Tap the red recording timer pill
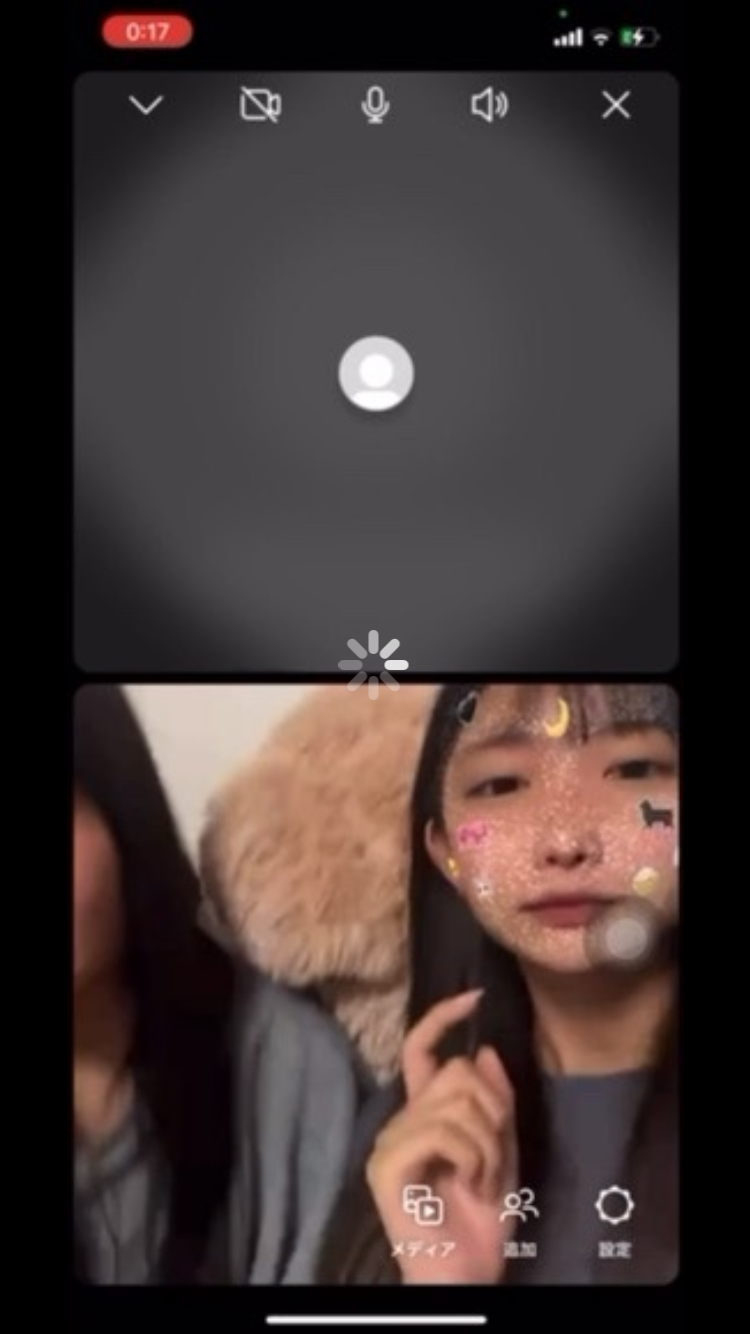The height and width of the screenshot is (1334, 750). click(147, 32)
